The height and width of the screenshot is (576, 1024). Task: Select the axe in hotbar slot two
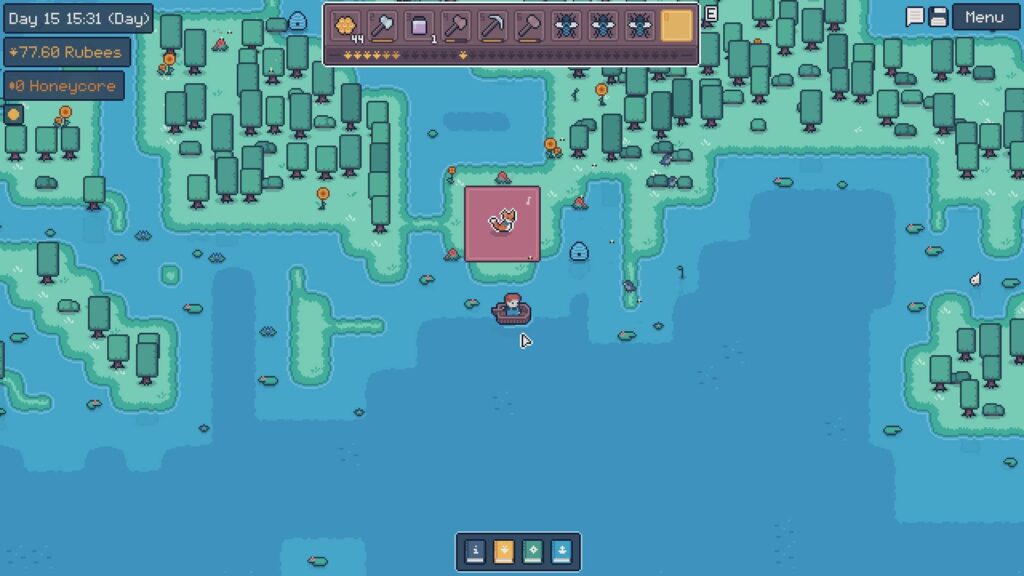[x=381, y=26]
